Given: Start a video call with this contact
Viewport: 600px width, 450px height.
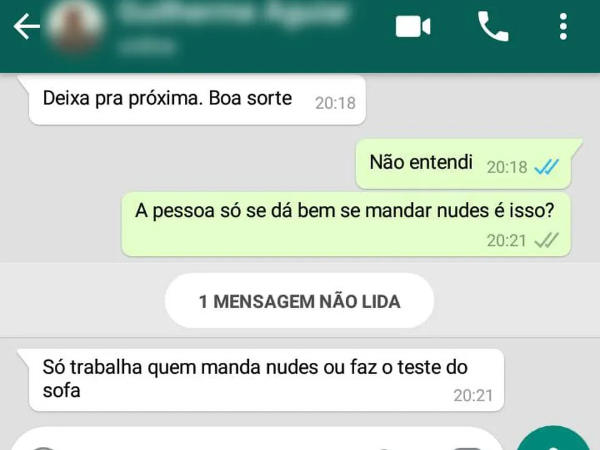Looking at the screenshot, I should pyautogui.click(x=412, y=27).
